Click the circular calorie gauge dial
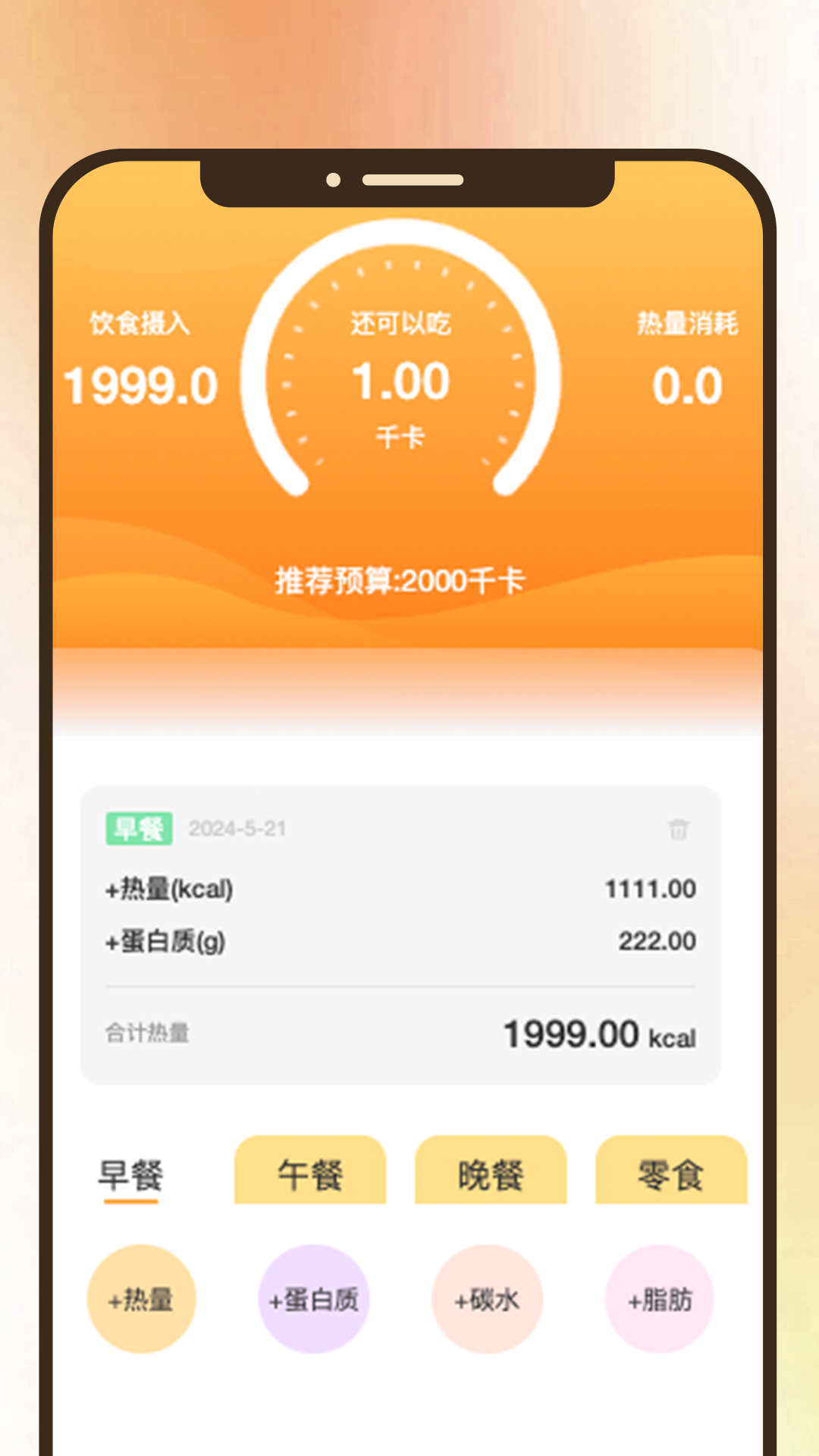 tap(402, 364)
